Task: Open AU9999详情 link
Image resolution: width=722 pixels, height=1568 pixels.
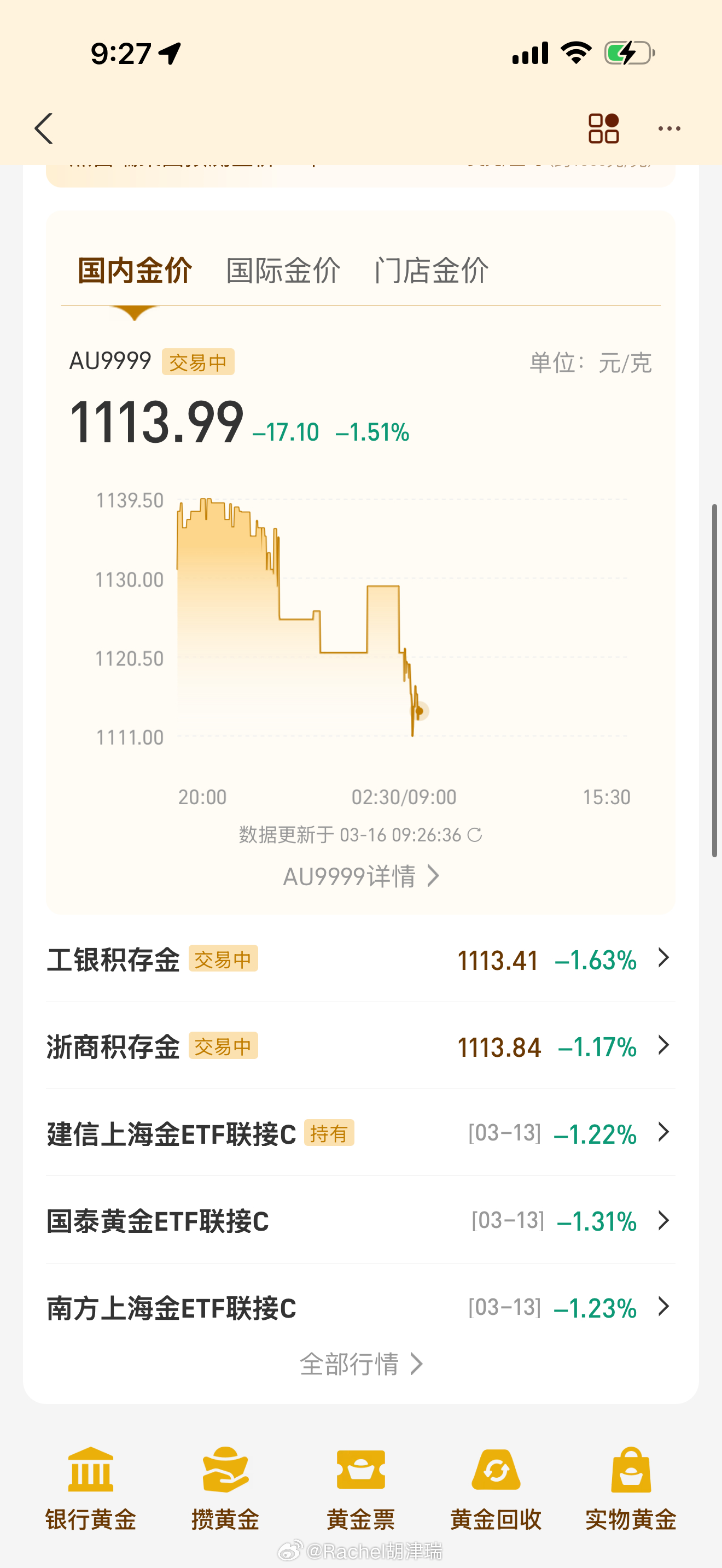Action: point(360,876)
